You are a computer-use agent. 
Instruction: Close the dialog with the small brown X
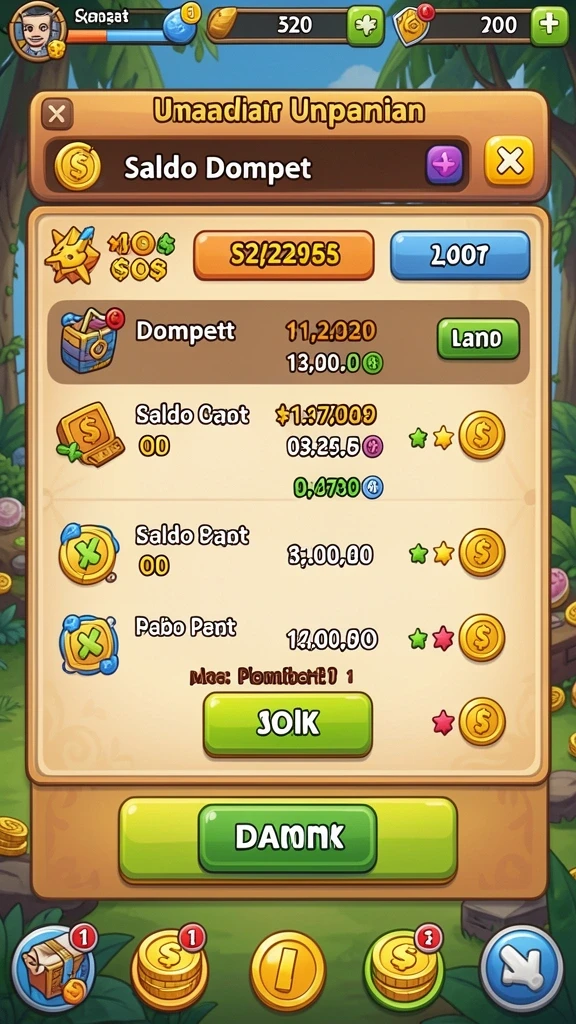(57, 114)
